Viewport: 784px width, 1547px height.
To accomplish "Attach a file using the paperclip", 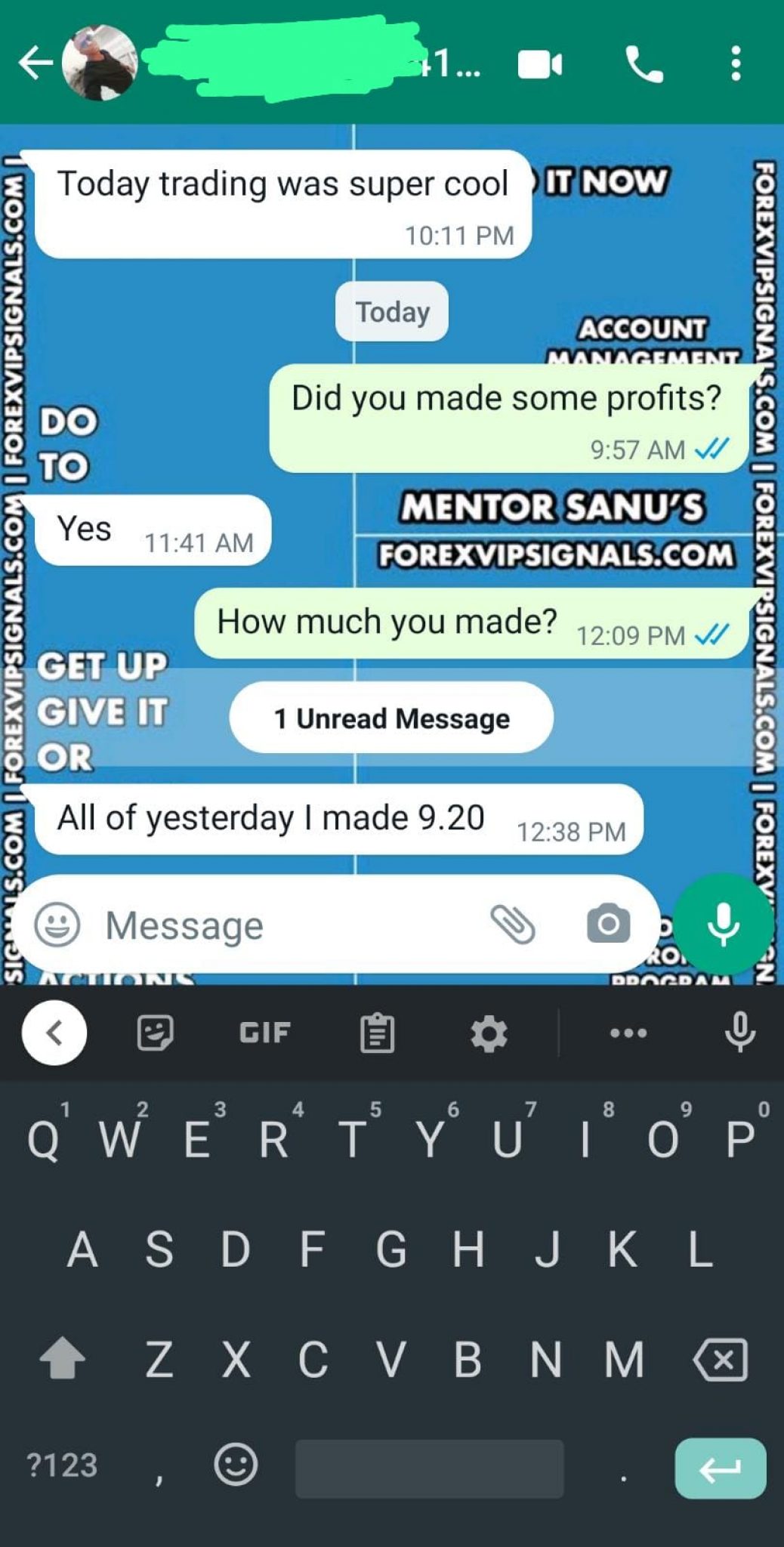I will (x=516, y=923).
